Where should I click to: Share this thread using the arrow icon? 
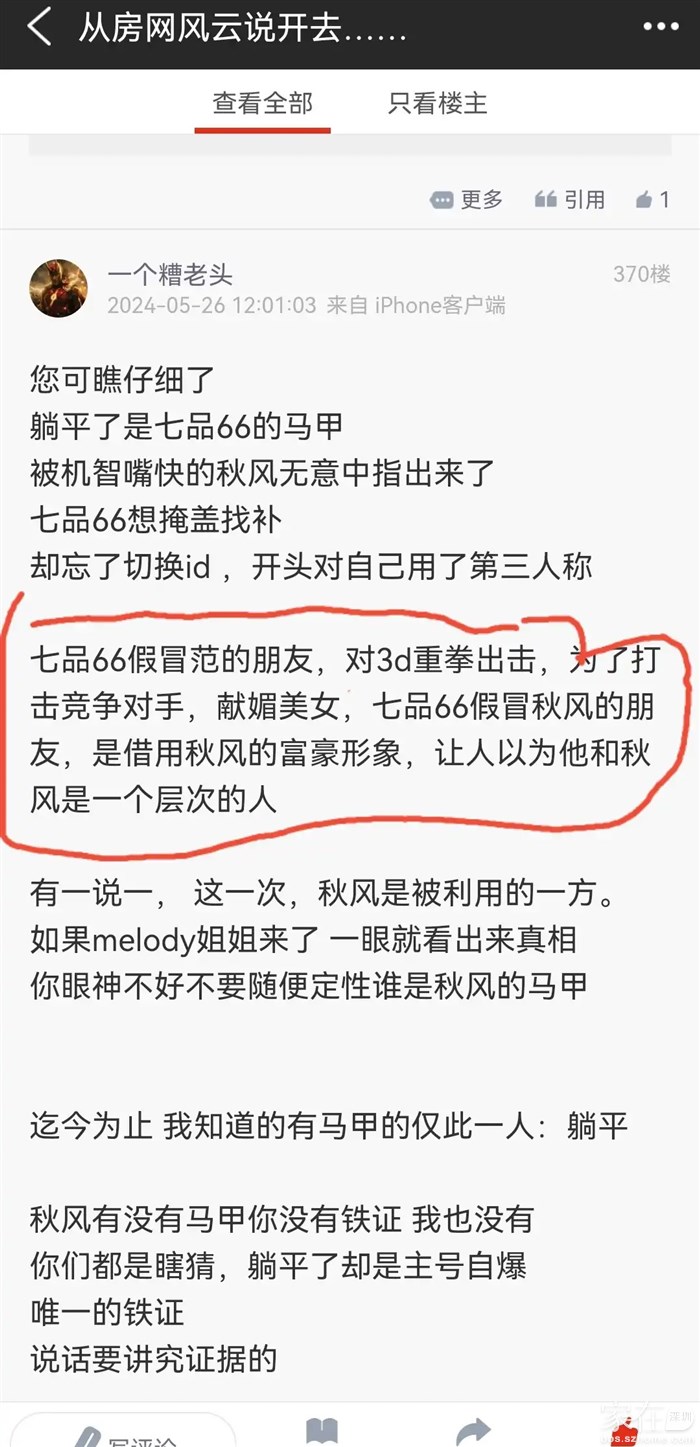point(472,1432)
